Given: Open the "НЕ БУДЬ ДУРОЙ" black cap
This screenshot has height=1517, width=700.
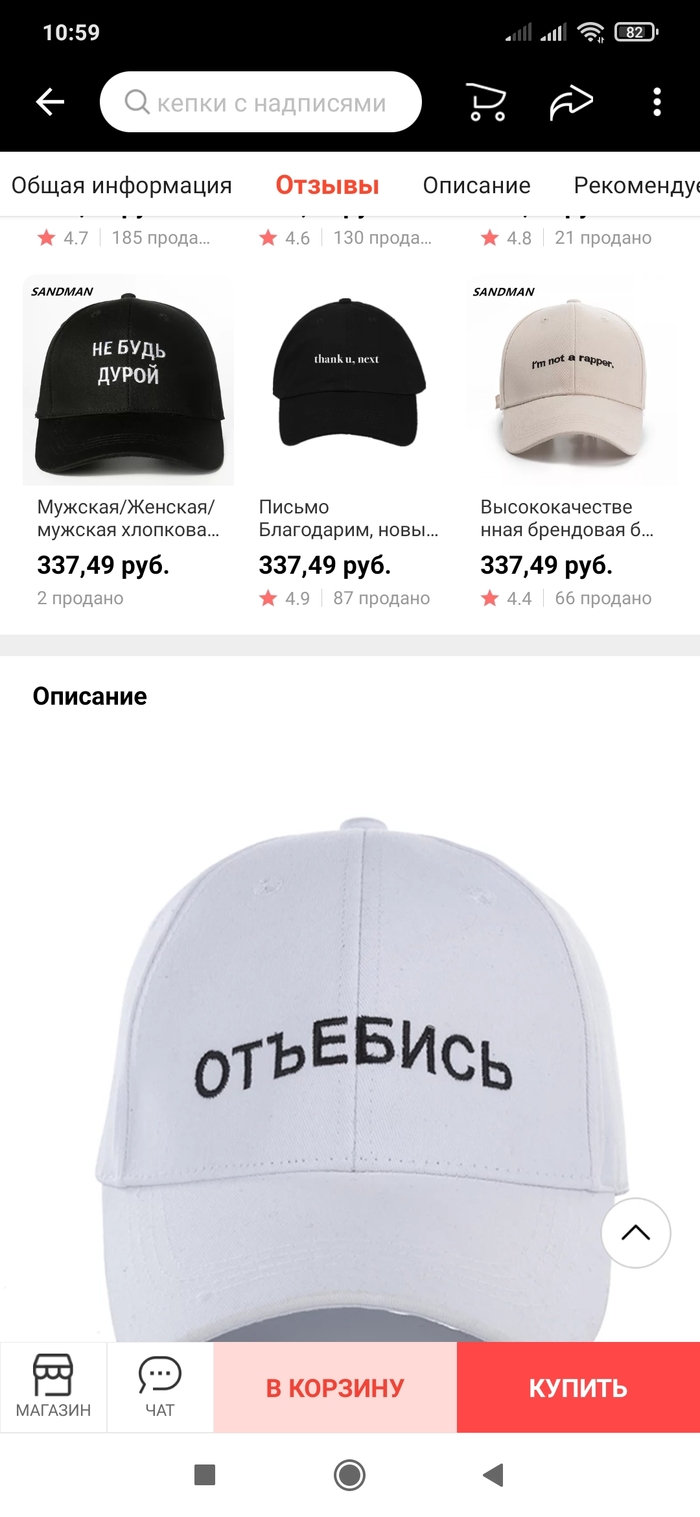Looking at the screenshot, I should (x=128, y=382).
